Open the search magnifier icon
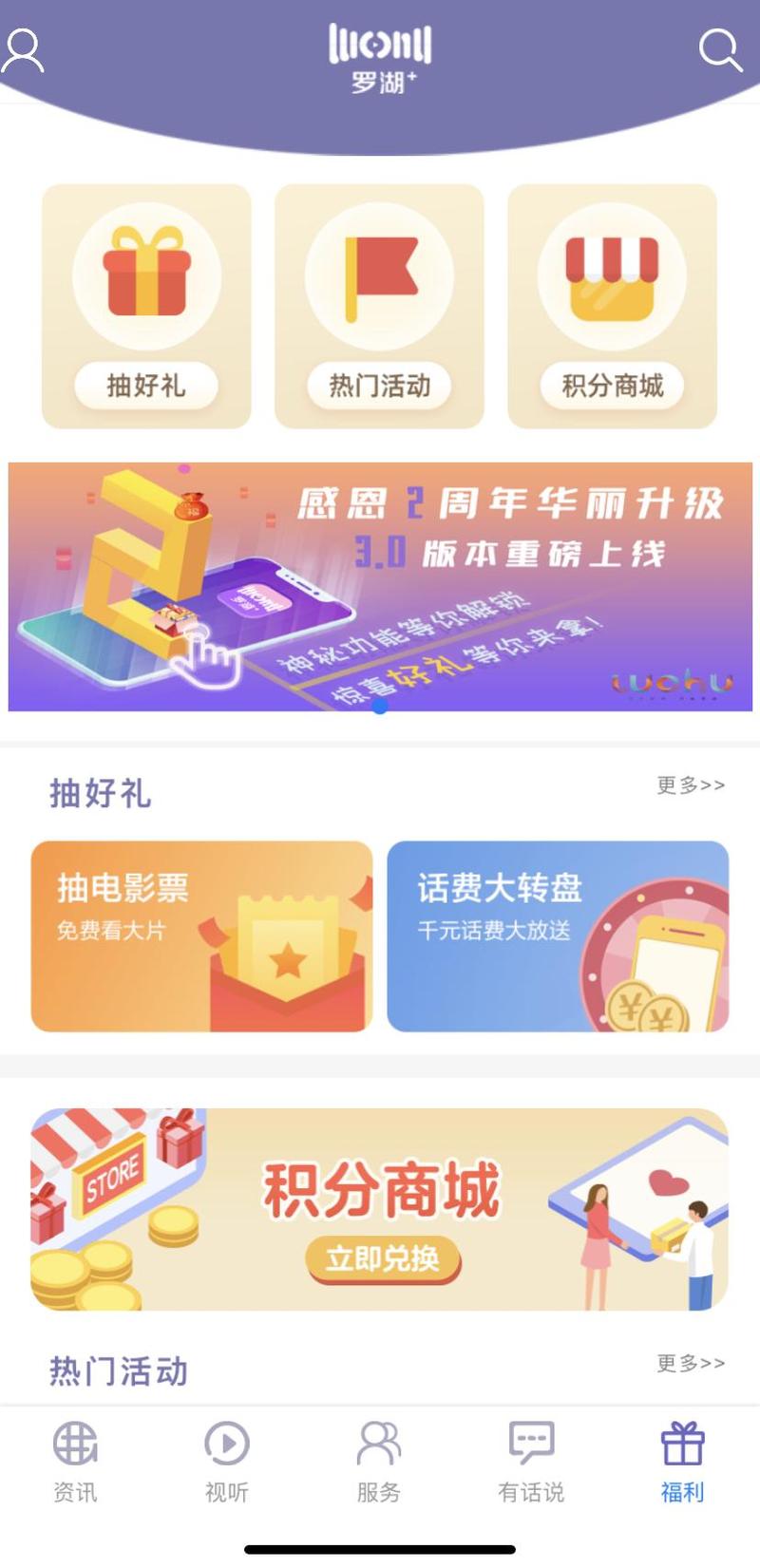The height and width of the screenshot is (1568, 760). (x=720, y=50)
